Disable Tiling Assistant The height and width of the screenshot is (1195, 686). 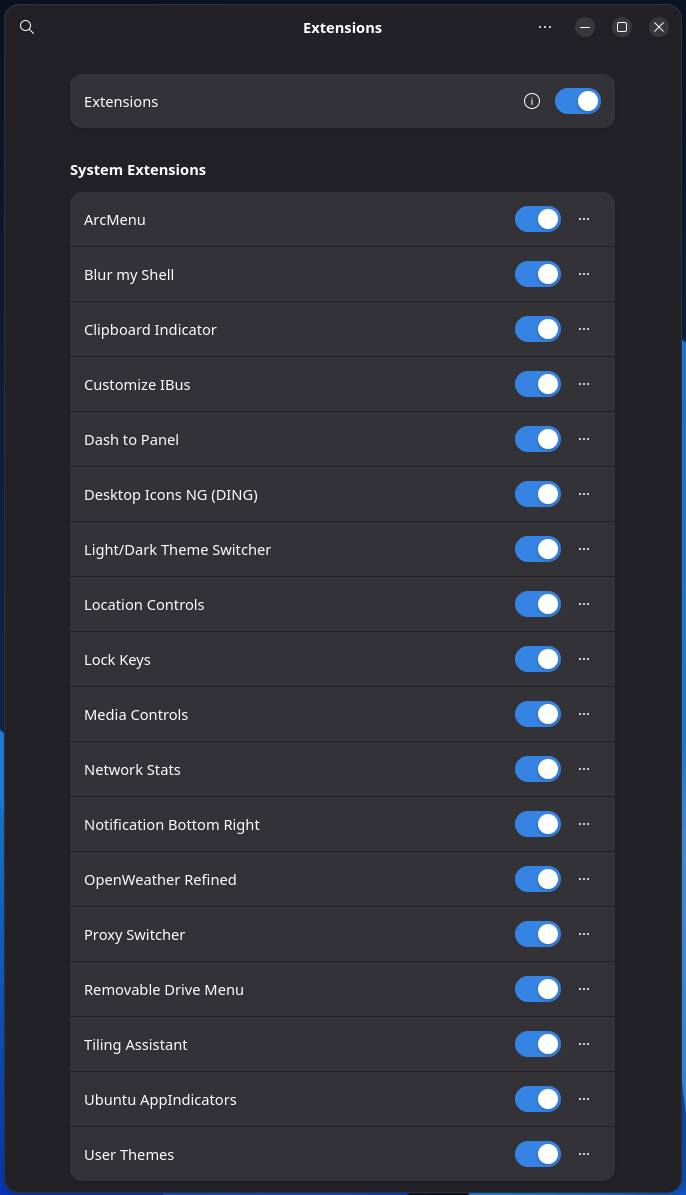(x=538, y=1044)
